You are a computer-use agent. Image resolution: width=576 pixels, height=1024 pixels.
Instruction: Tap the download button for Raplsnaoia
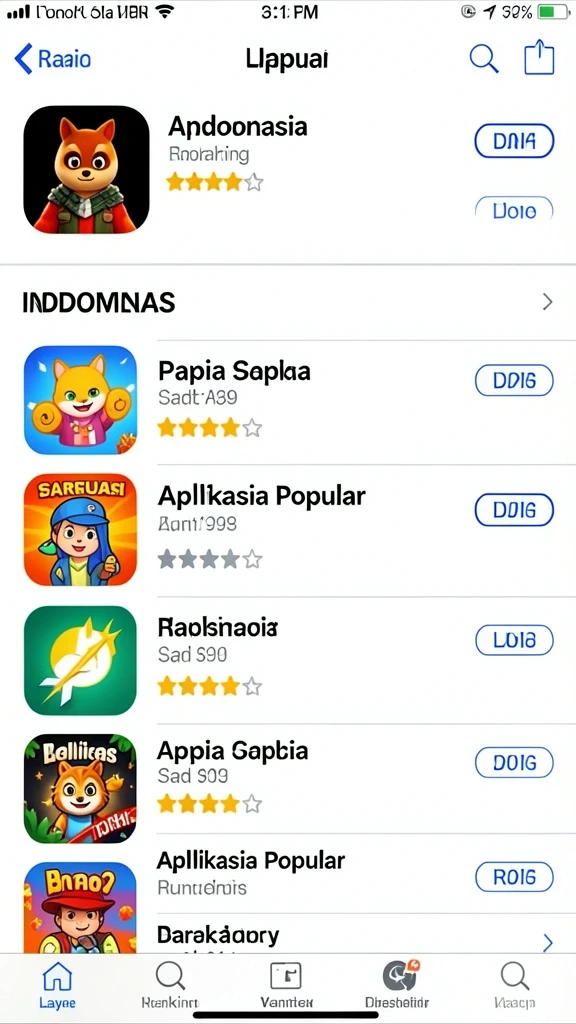(514, 640)
